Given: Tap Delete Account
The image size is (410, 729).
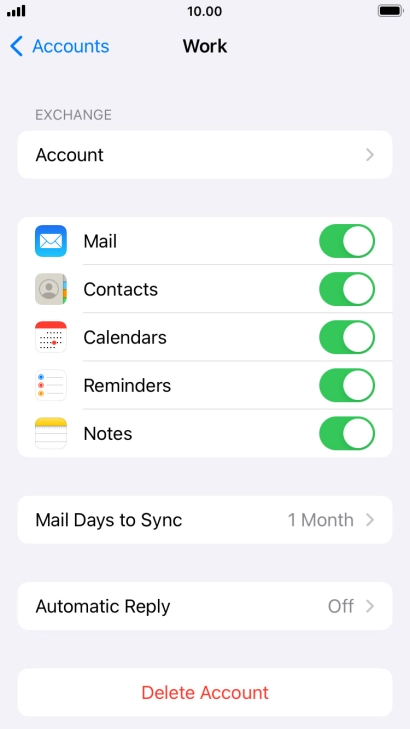Looking at the screenshot, I should pos(205,693).
